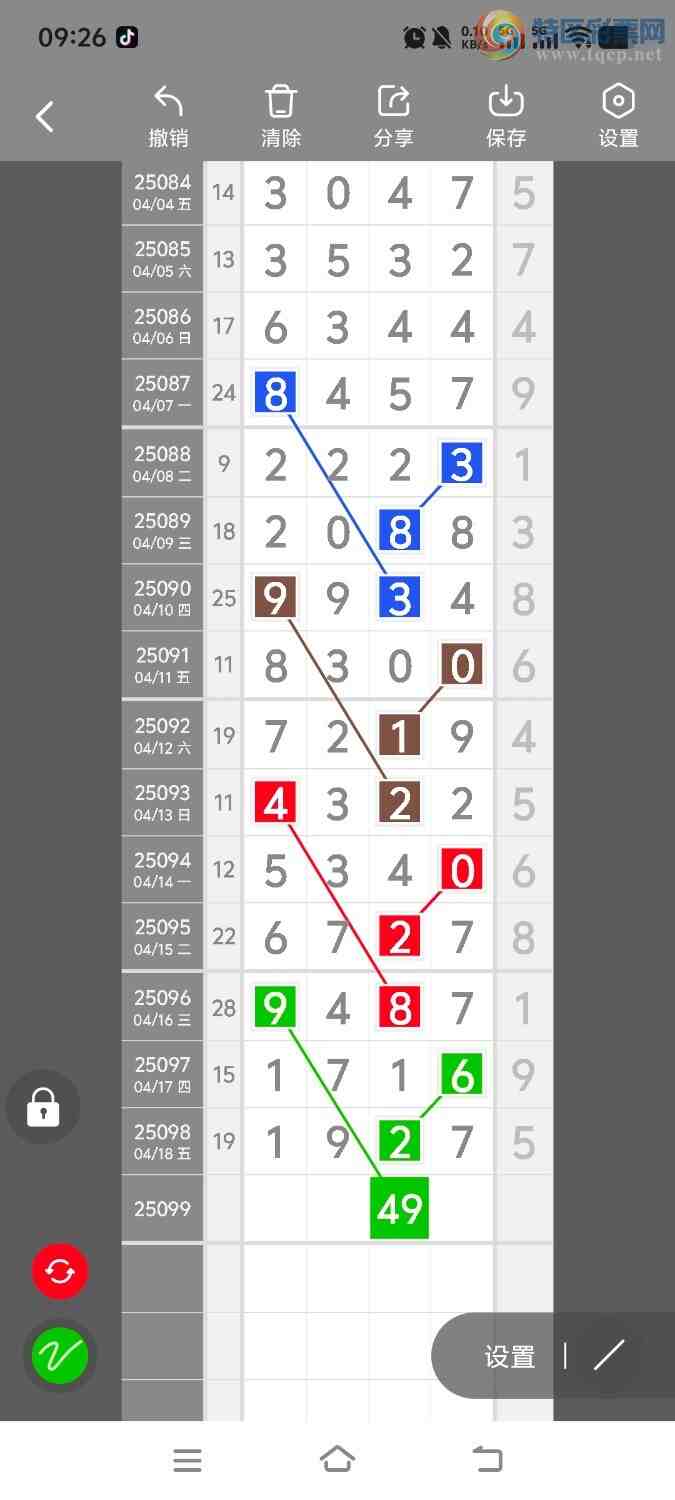This screenshot has width=675, height=1500.
Task: Choose the diagonal line tool
Action: (608, 1356)
